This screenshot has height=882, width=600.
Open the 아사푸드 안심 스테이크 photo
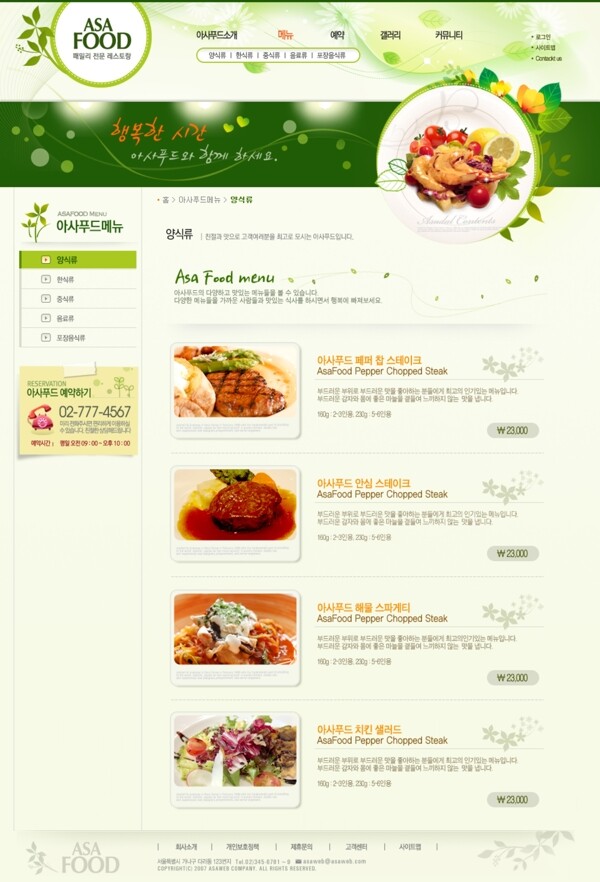tap(235, 513)
